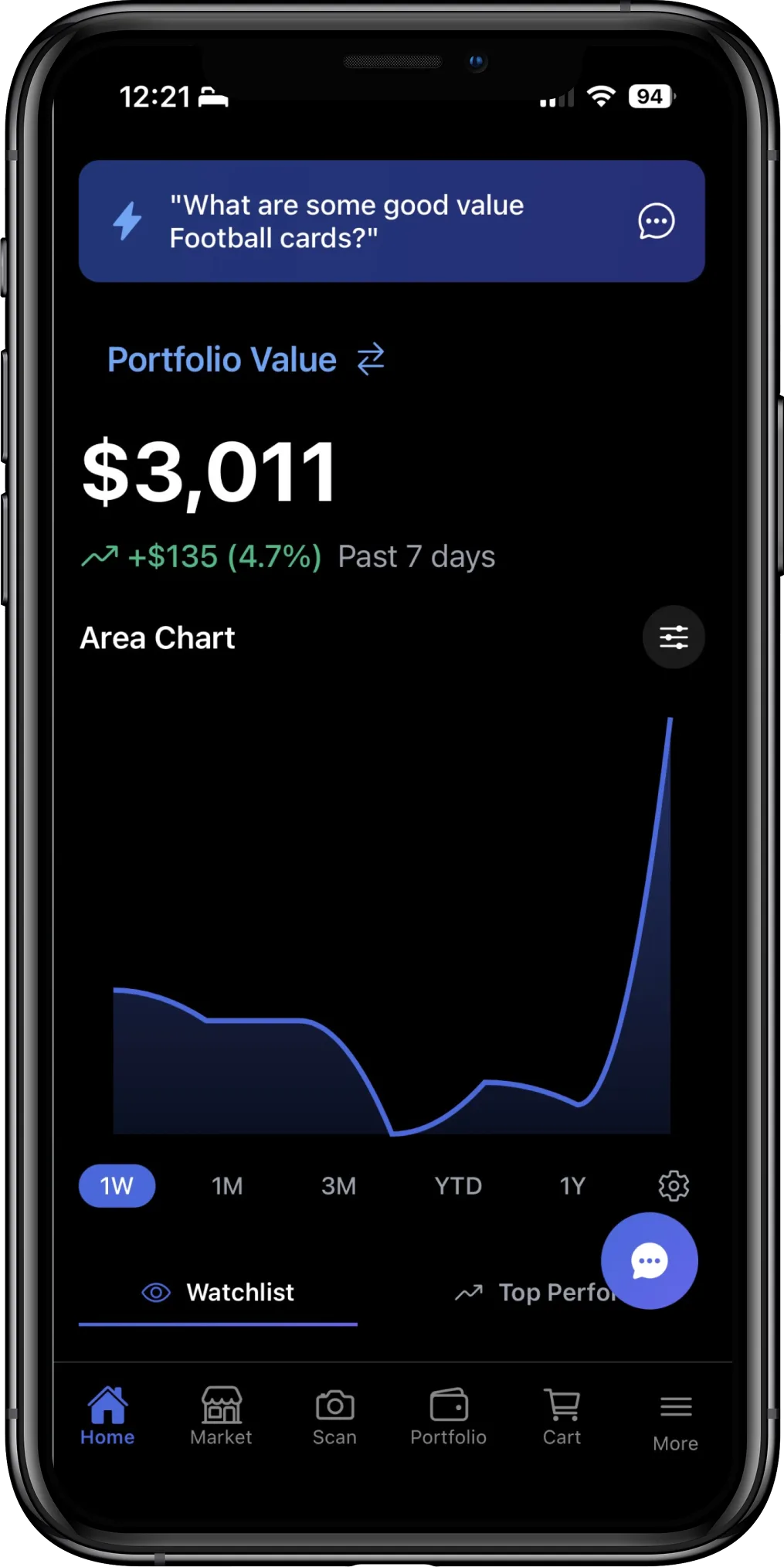
Task: Tap the lightning bolt prompt icon
Action: click(x=127, y=220)
